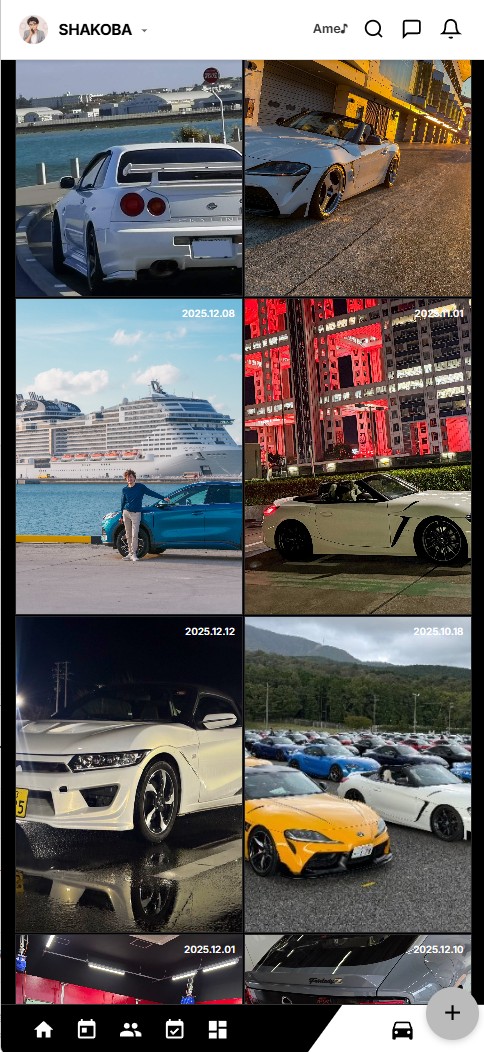Screen dimensions: 484x1052
Task: Open the photo dated 2025.12.12
Action: click(x=129, y=774)
